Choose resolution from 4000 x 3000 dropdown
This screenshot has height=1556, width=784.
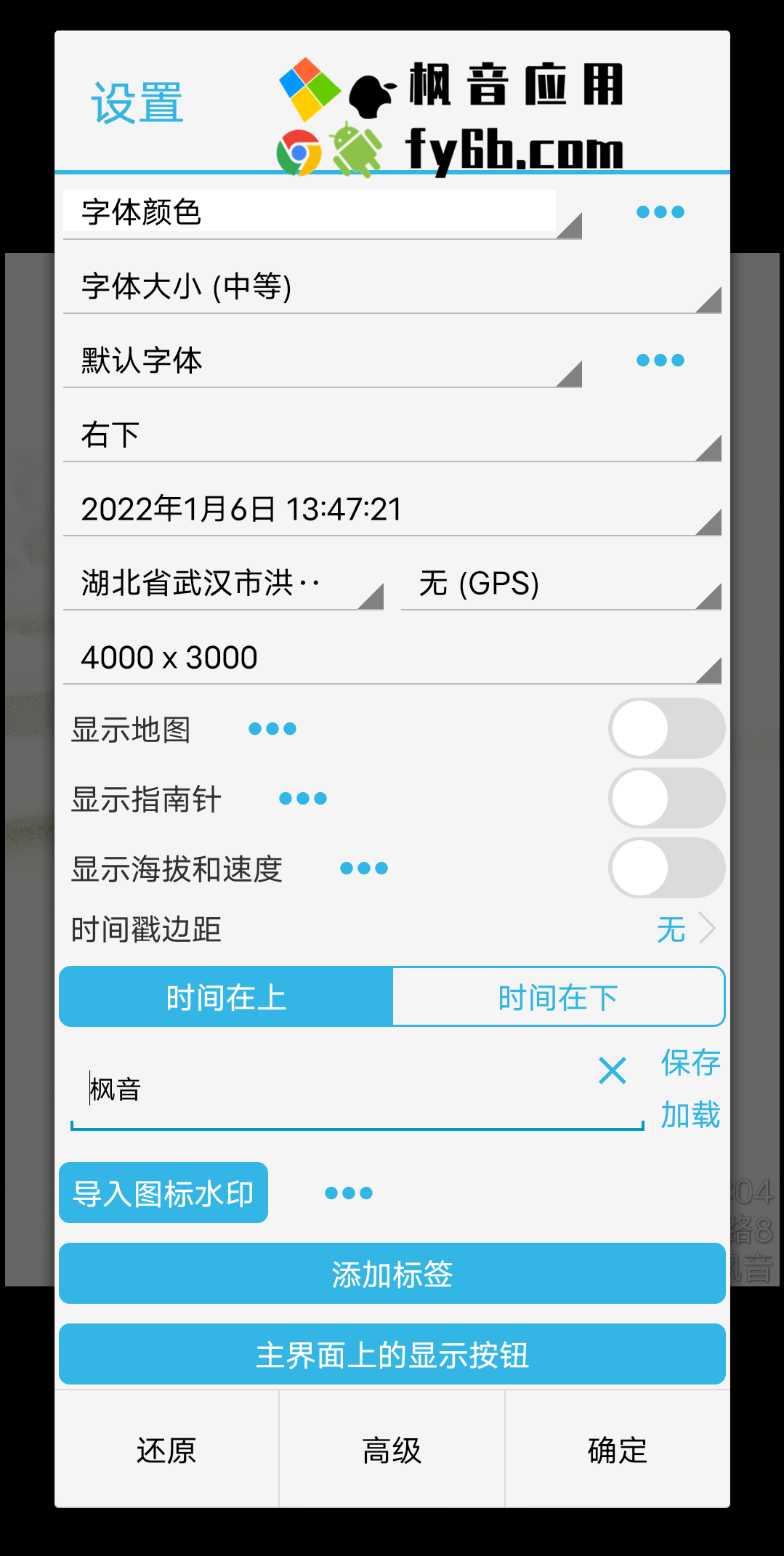pyautogui.click(x=391, y=658)
